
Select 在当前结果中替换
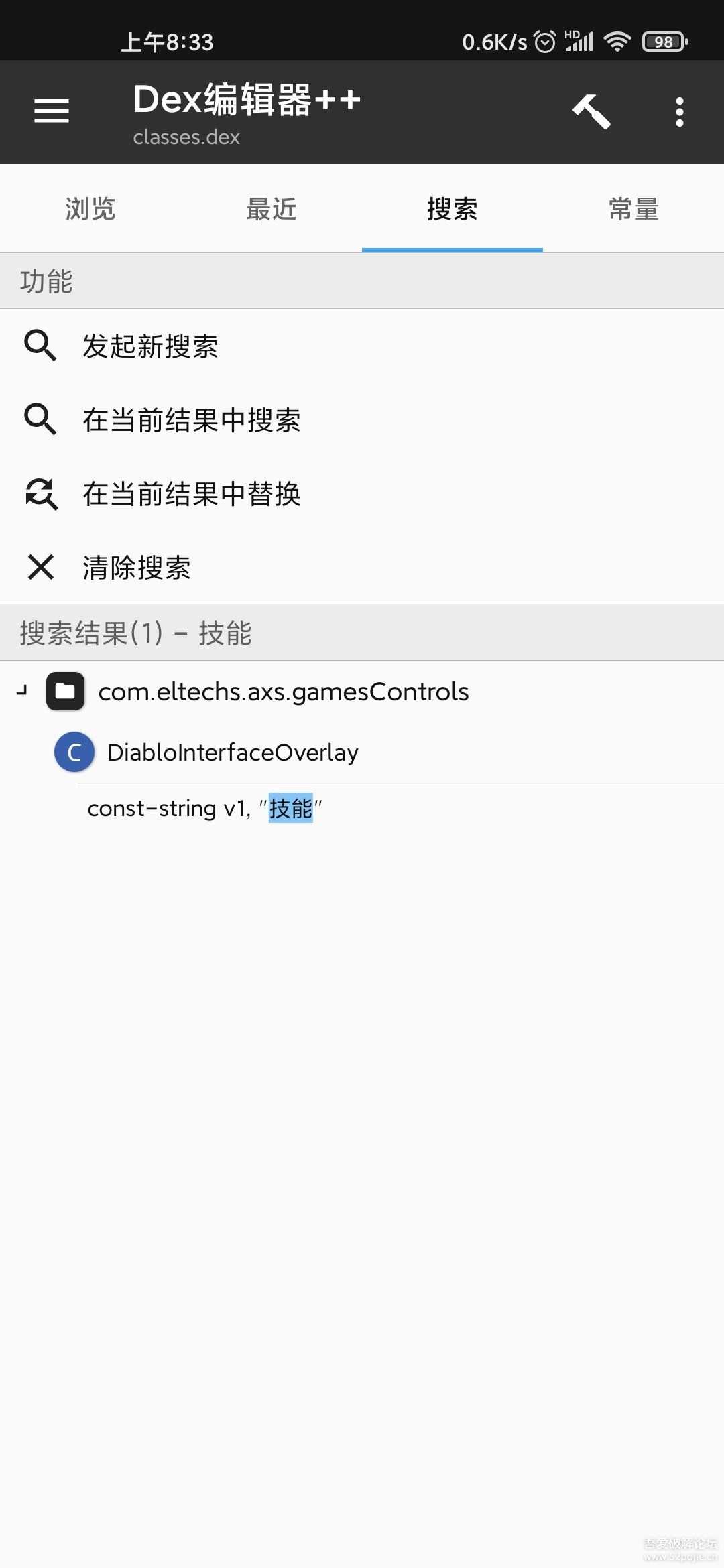[191, 494]
